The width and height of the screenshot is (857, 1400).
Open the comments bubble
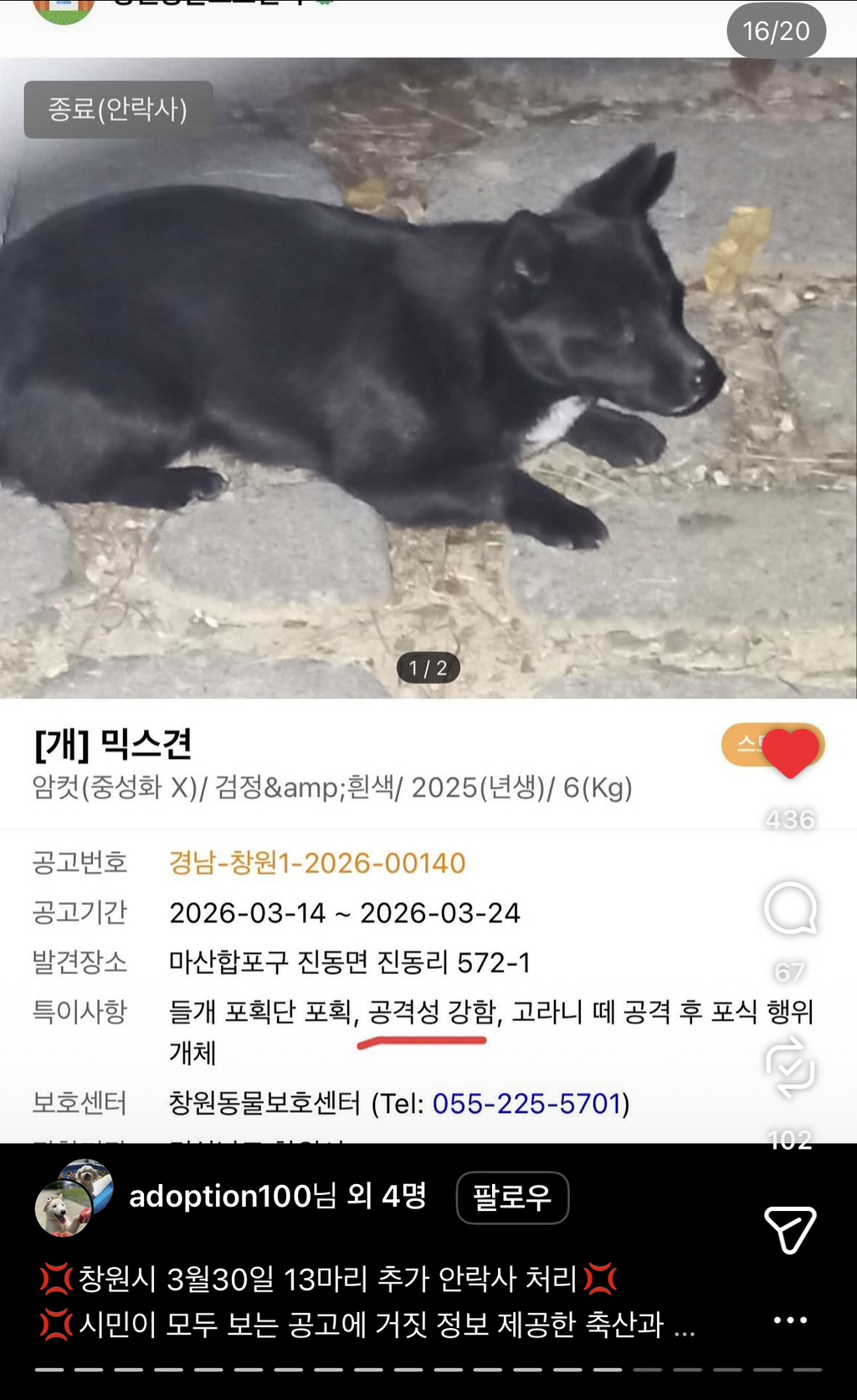point(790,909)
